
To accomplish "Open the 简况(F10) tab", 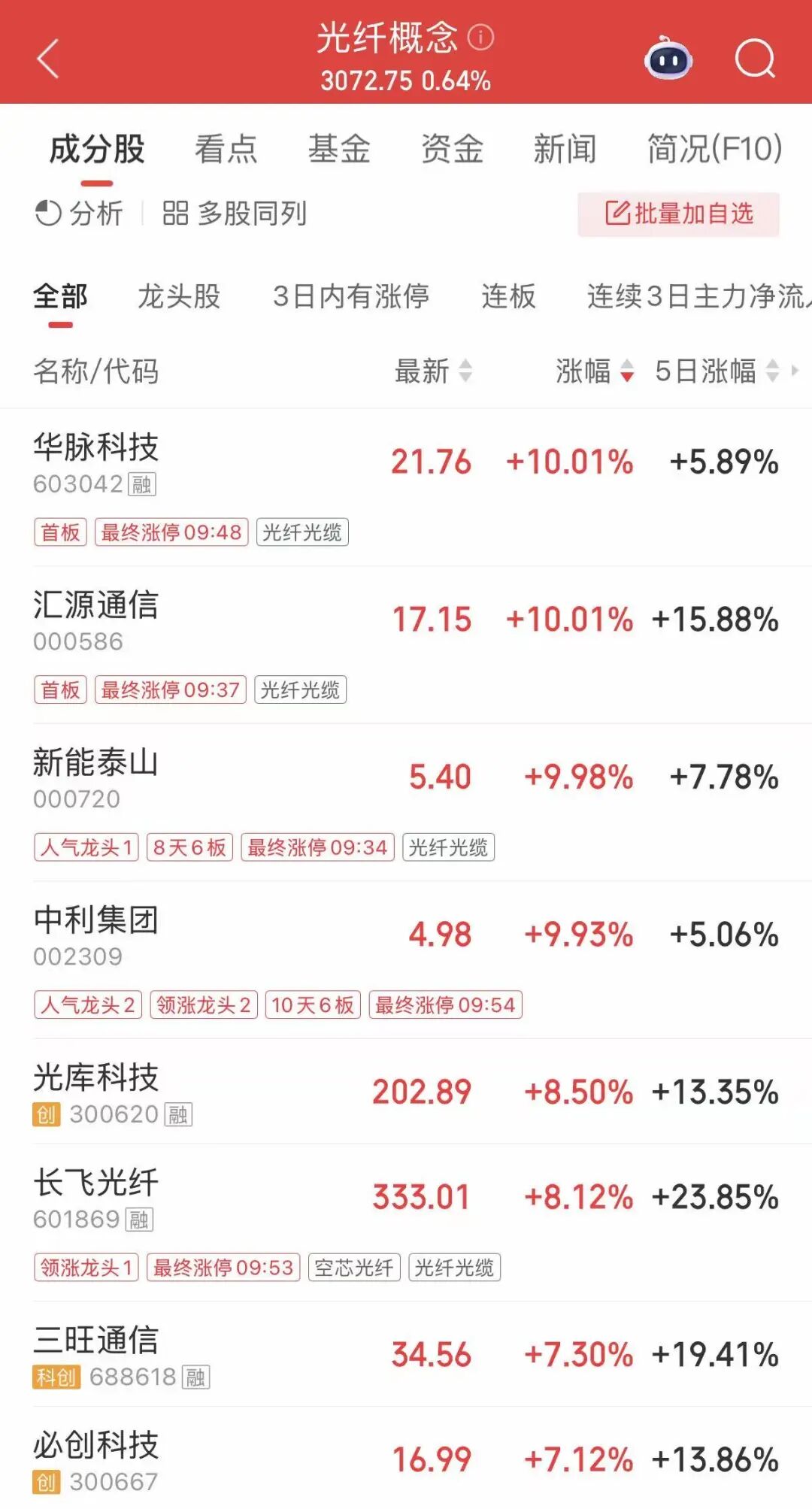I will pos(714,149).
